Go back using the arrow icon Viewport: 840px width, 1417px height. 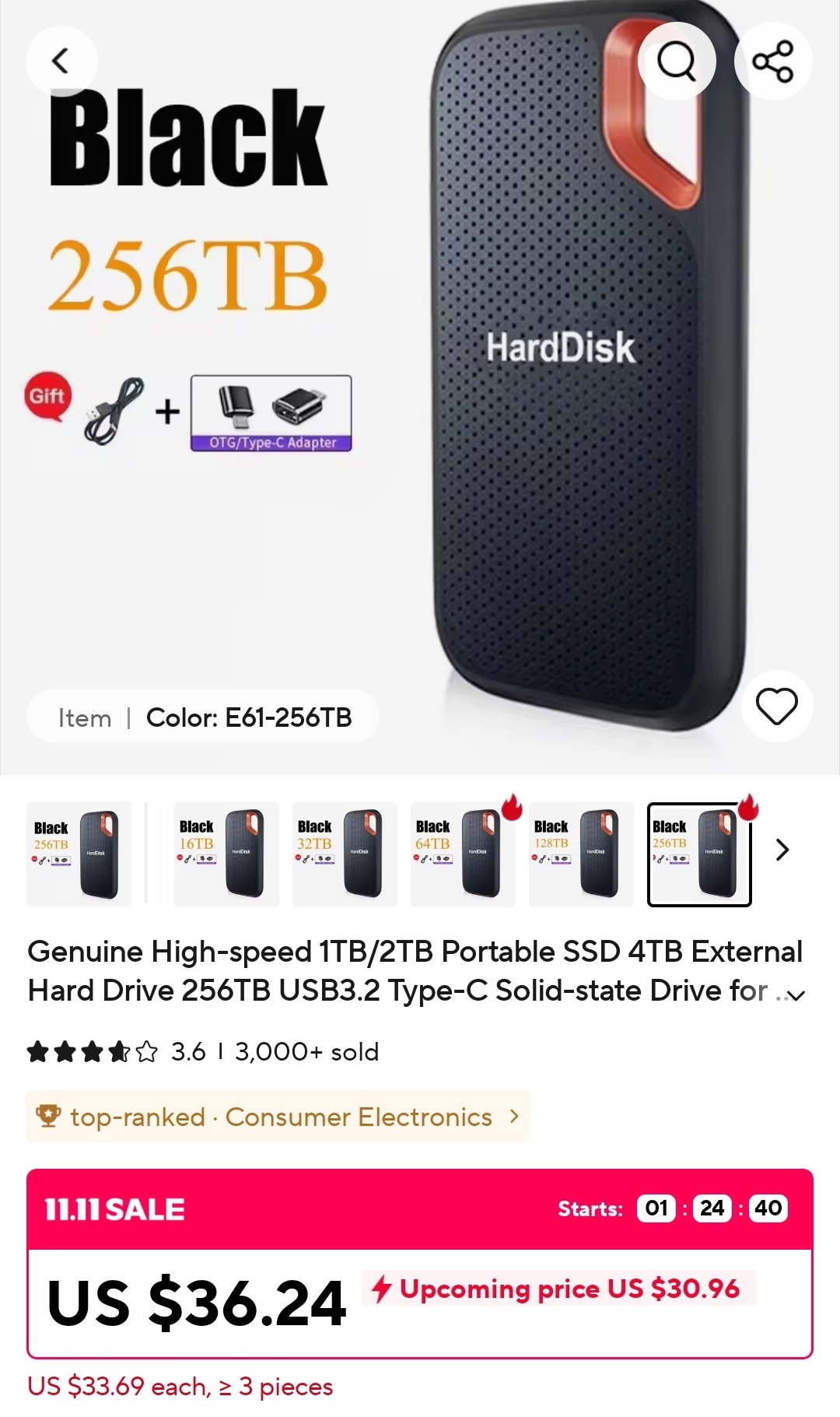(61, 61)
